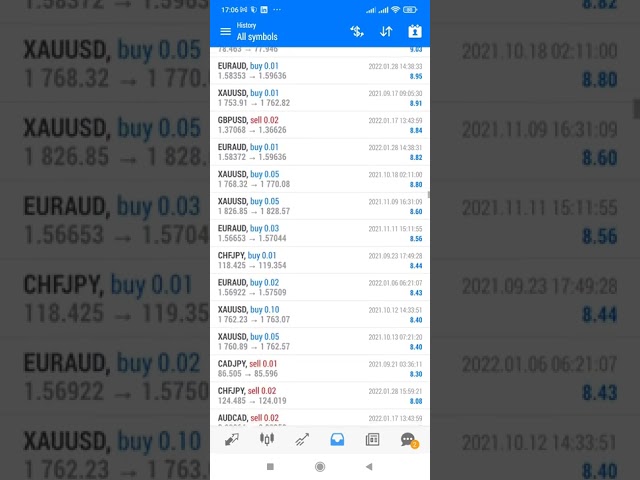Open the calendar date-range picker
This screenshot has width=640, height=480.
(415, 32)
